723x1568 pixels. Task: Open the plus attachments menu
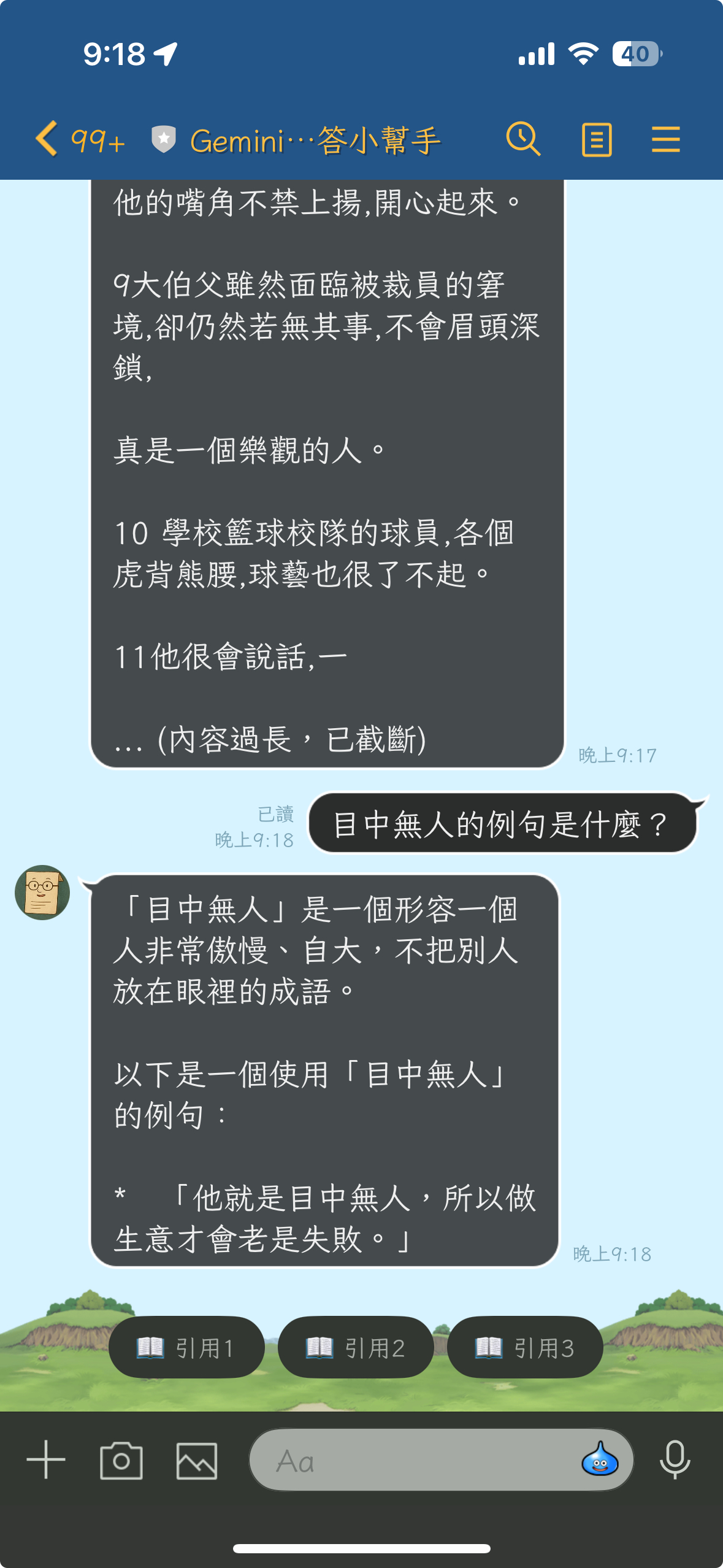click(x=46, y=1459)
